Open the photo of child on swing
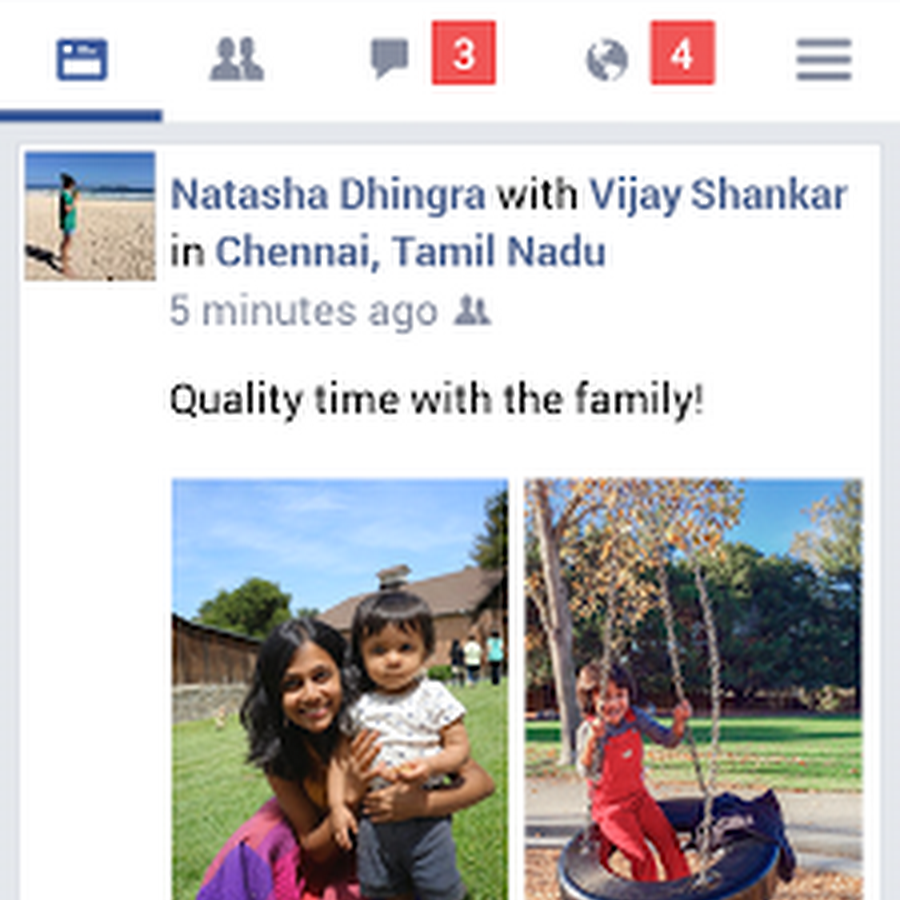Screen dimensions: 900x900 tap(693, 688)
